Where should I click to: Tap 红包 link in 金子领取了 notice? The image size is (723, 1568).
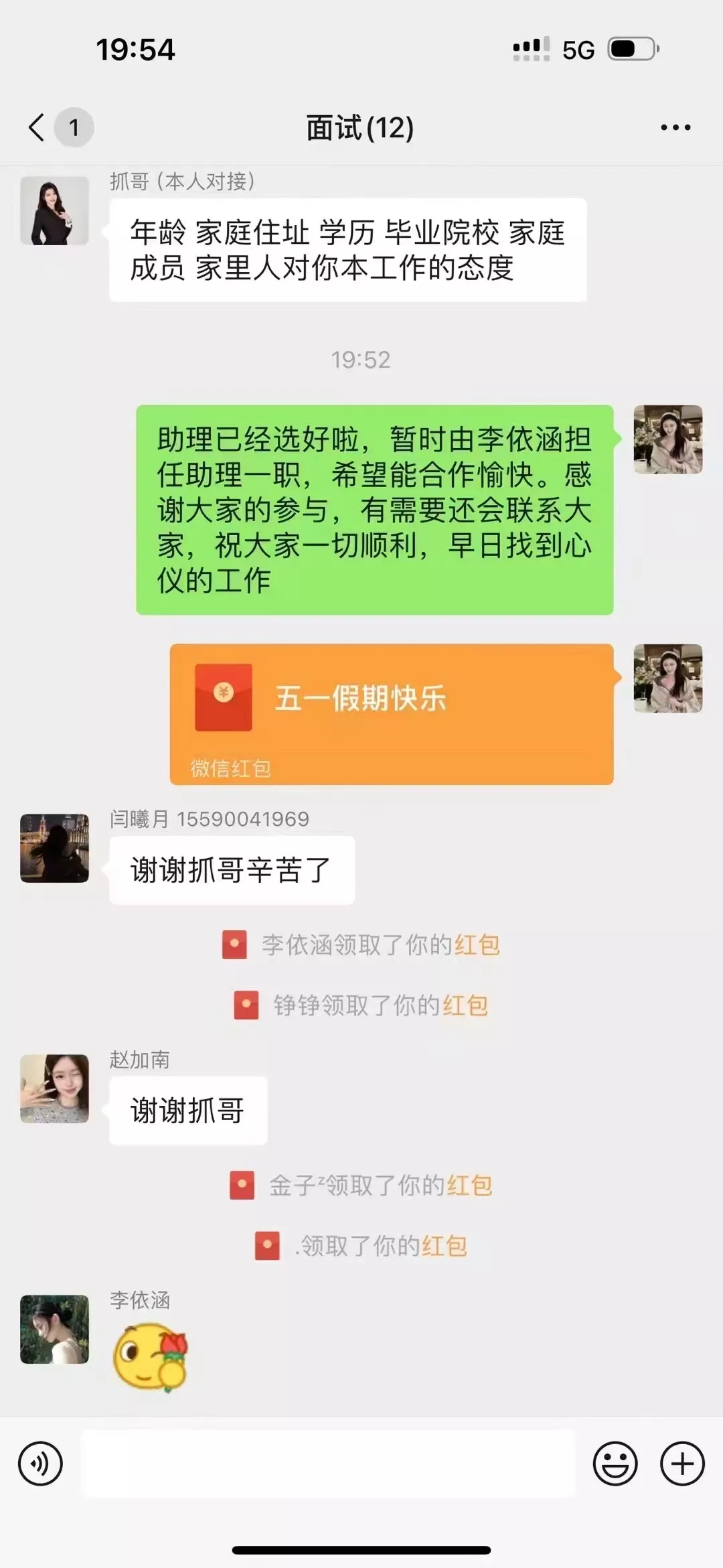pyautogui.click(x=470, y=1186)
